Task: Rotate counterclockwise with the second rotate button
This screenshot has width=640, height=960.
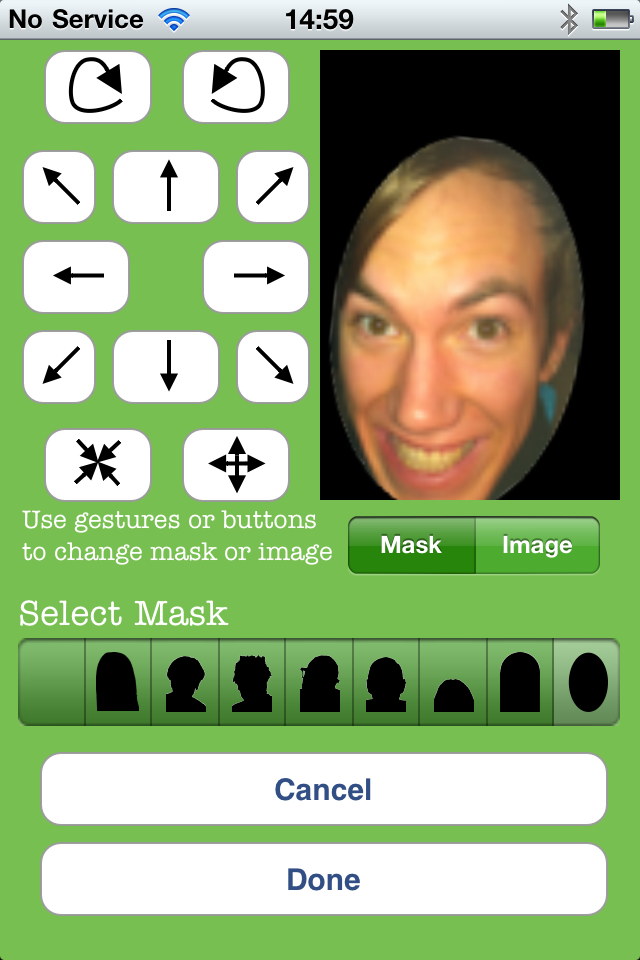Action: [x=236, y=87]
